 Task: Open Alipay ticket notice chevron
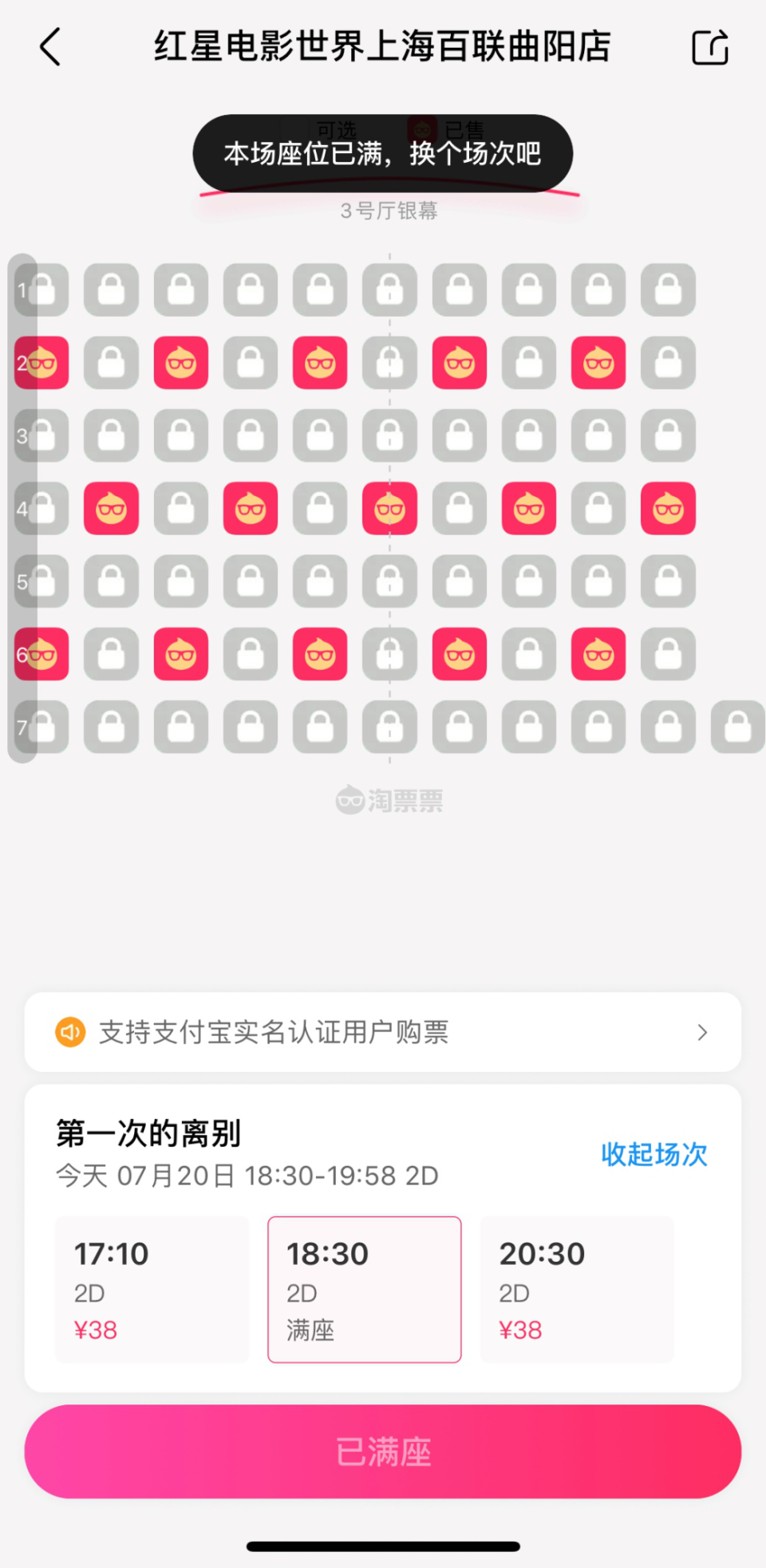701,1031
